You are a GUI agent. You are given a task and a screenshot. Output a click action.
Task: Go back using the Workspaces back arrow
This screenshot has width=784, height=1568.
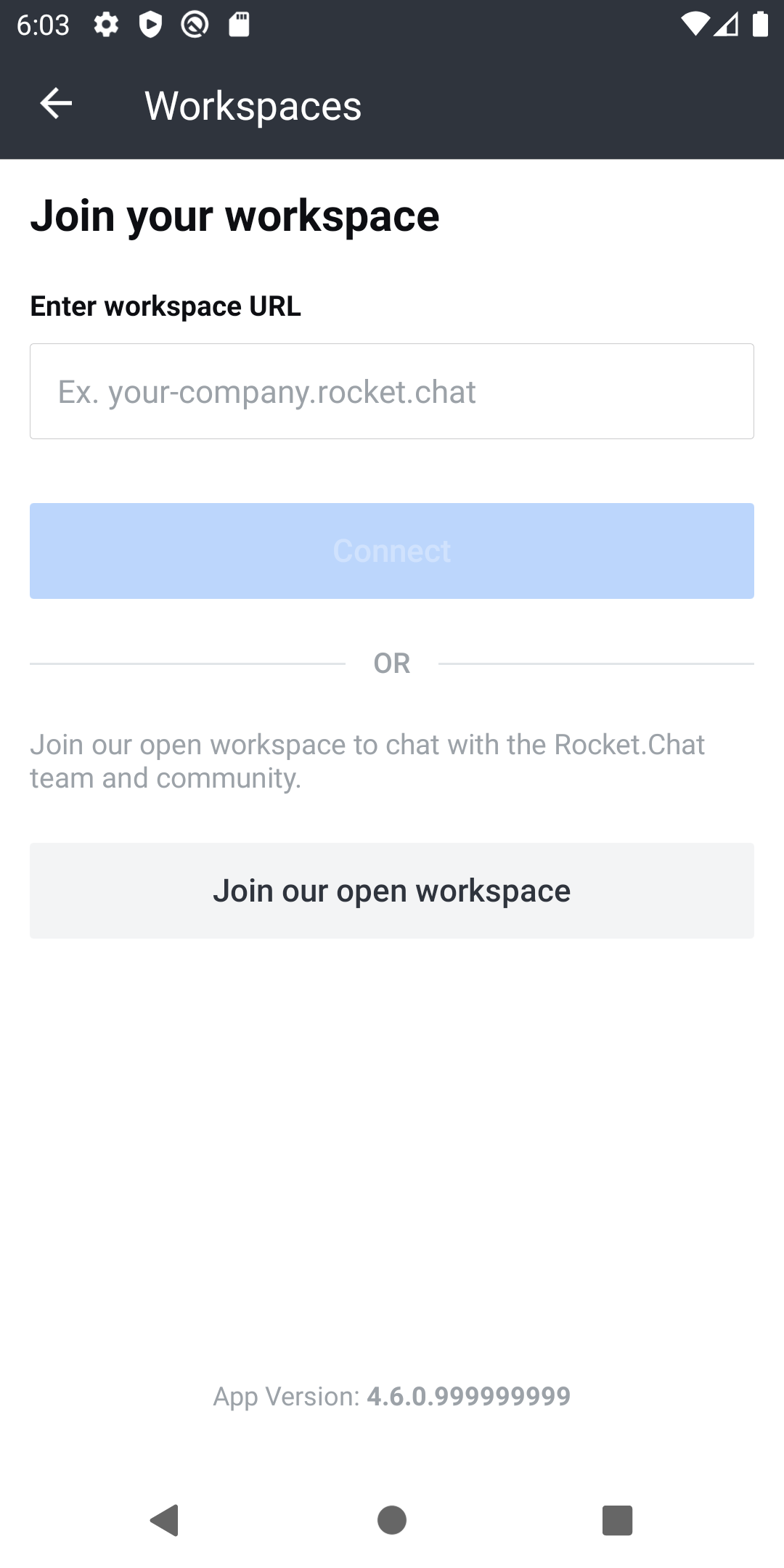56,104
